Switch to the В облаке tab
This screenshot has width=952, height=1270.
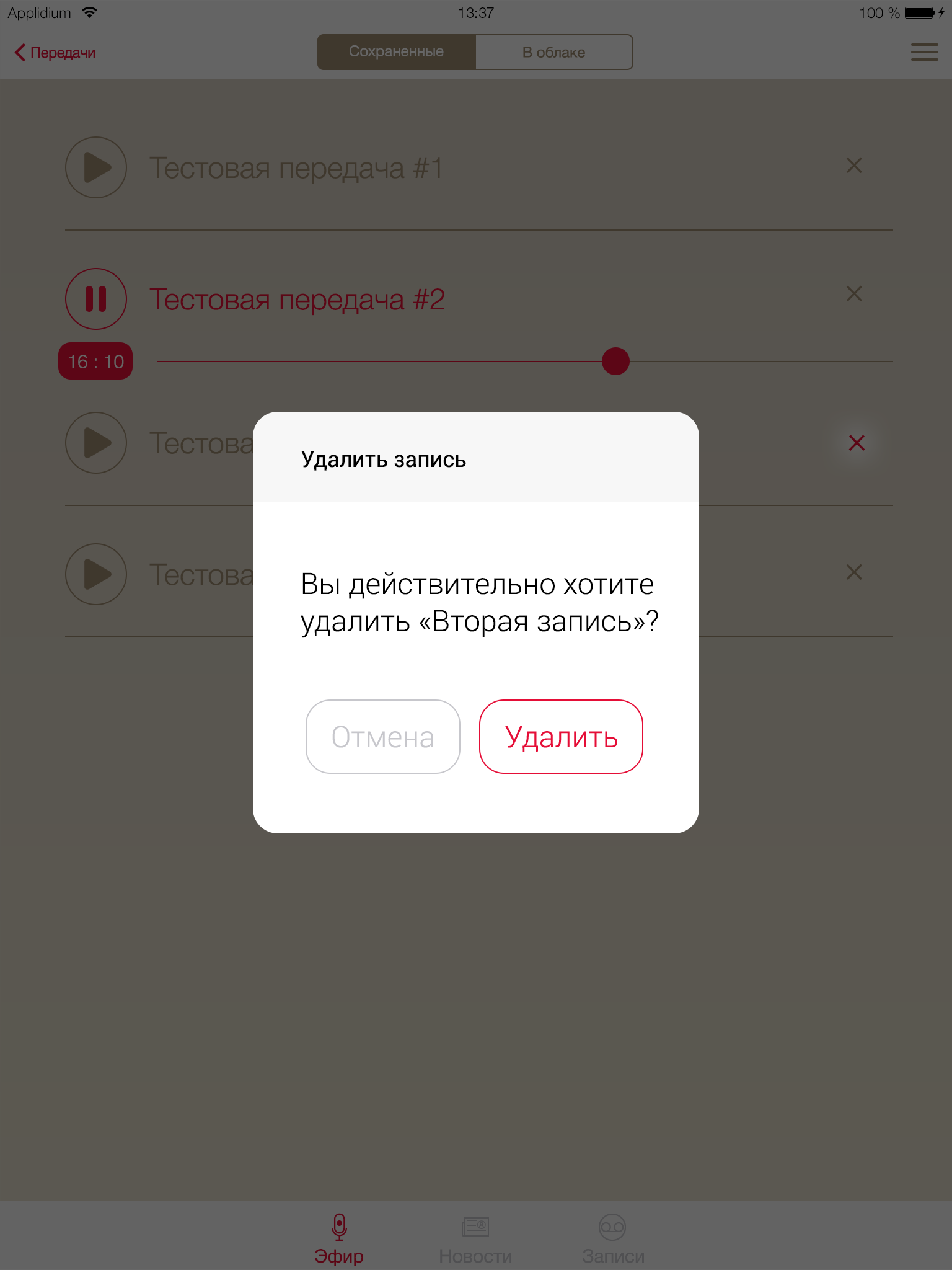pos(554,52)
